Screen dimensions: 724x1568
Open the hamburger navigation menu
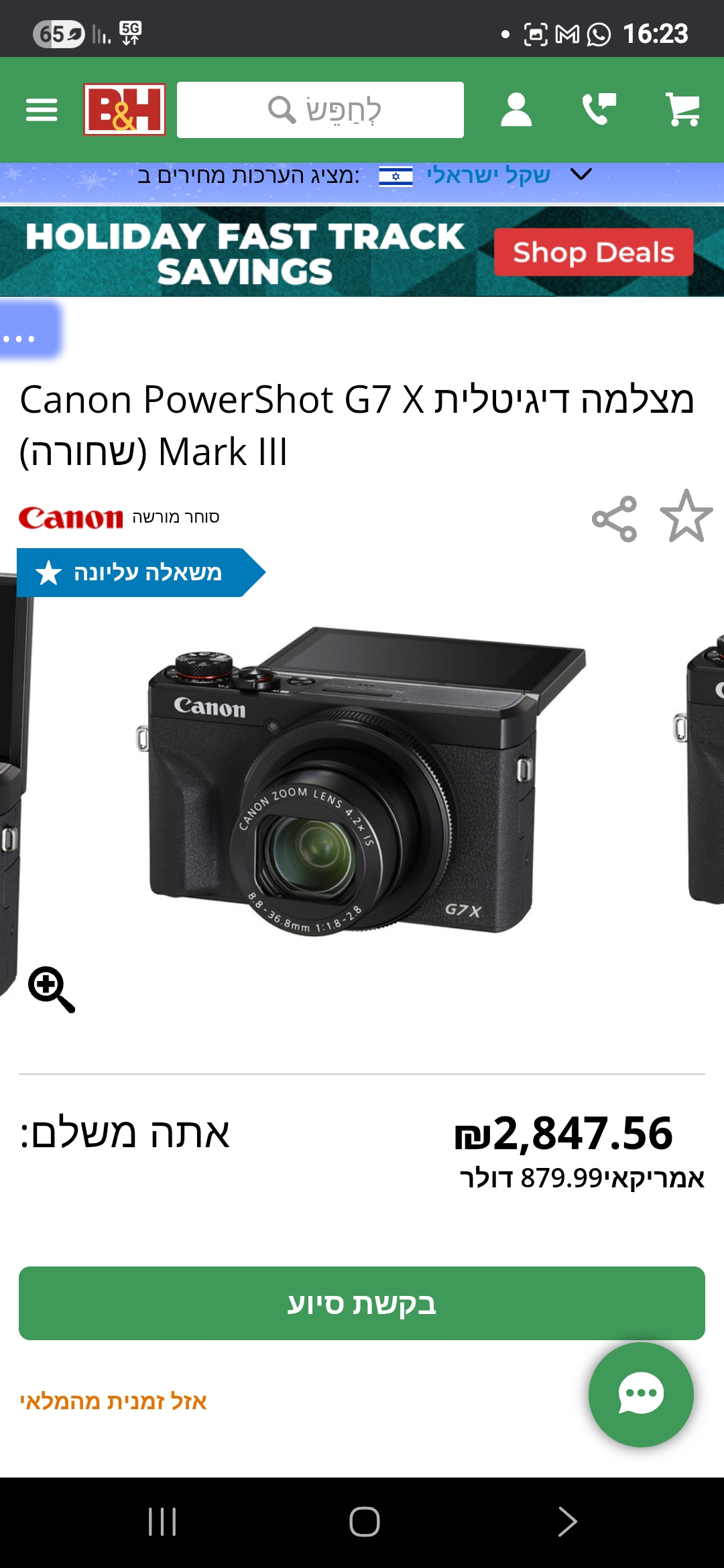(x=42, y=110)
